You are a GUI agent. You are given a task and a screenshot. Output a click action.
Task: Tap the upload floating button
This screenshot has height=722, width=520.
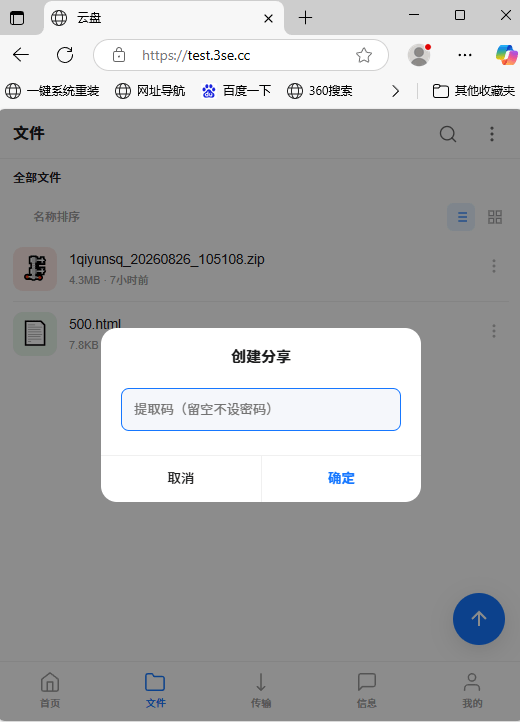(x=479, y=618)
